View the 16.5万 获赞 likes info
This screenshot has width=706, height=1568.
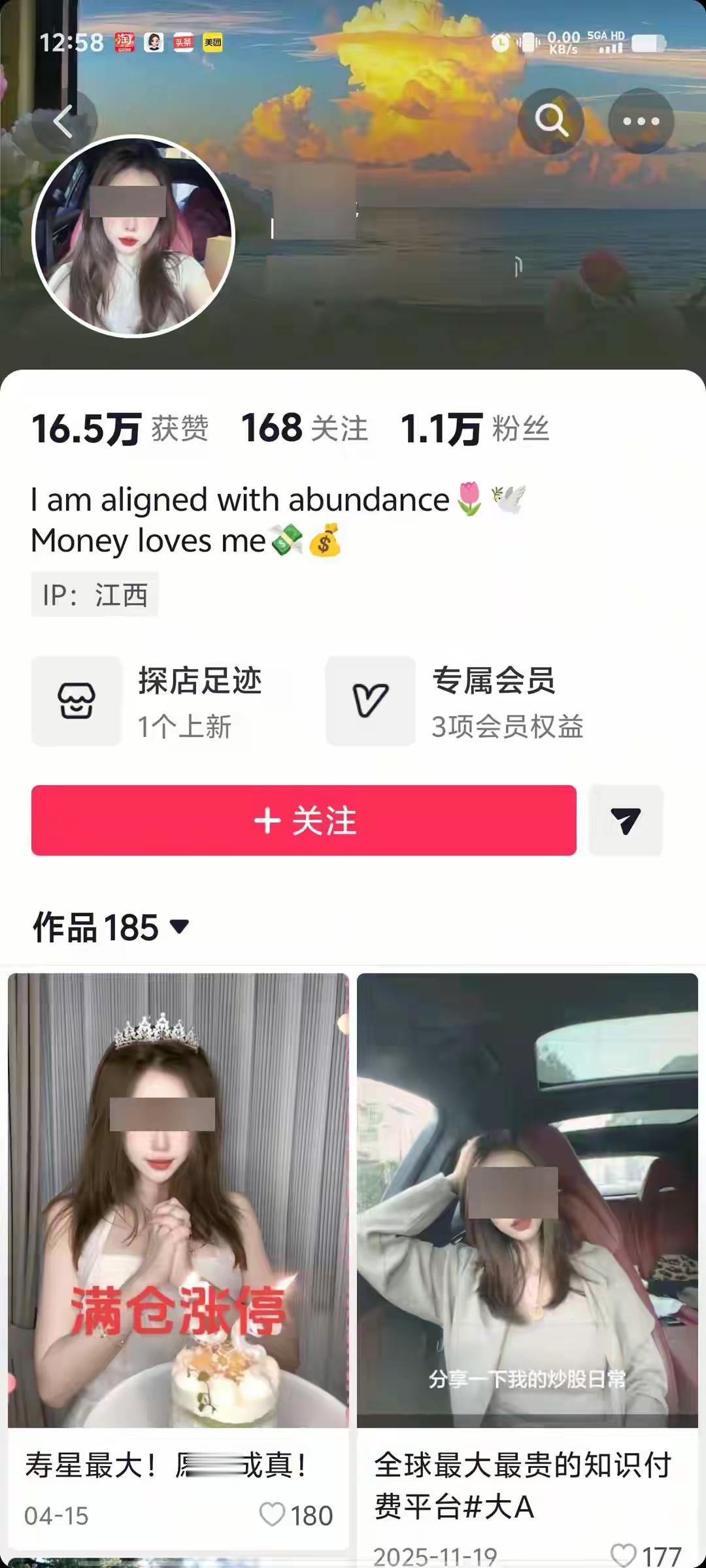click(x=120, y=429)
